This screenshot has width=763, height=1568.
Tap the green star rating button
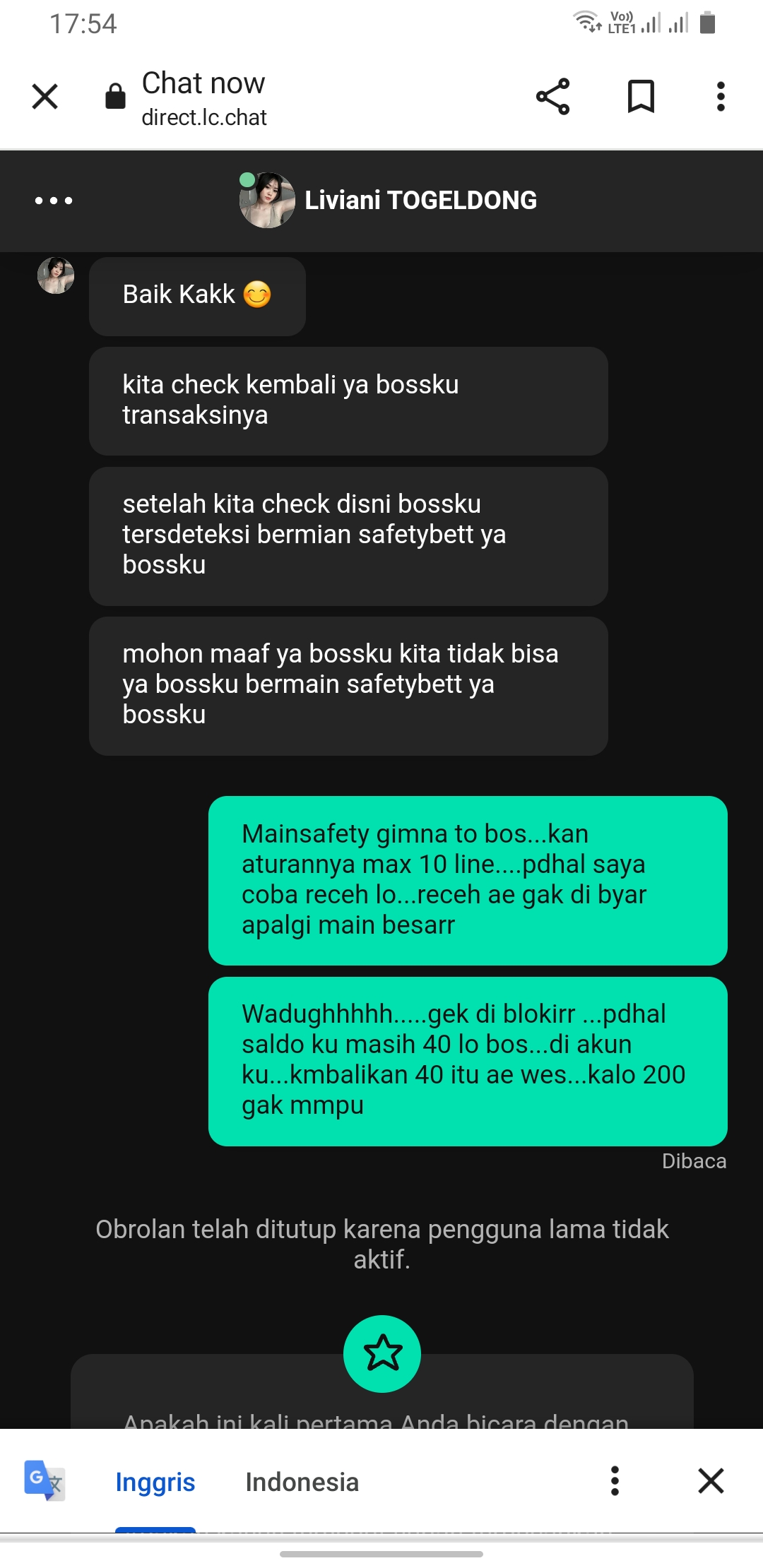(382, 1353)
